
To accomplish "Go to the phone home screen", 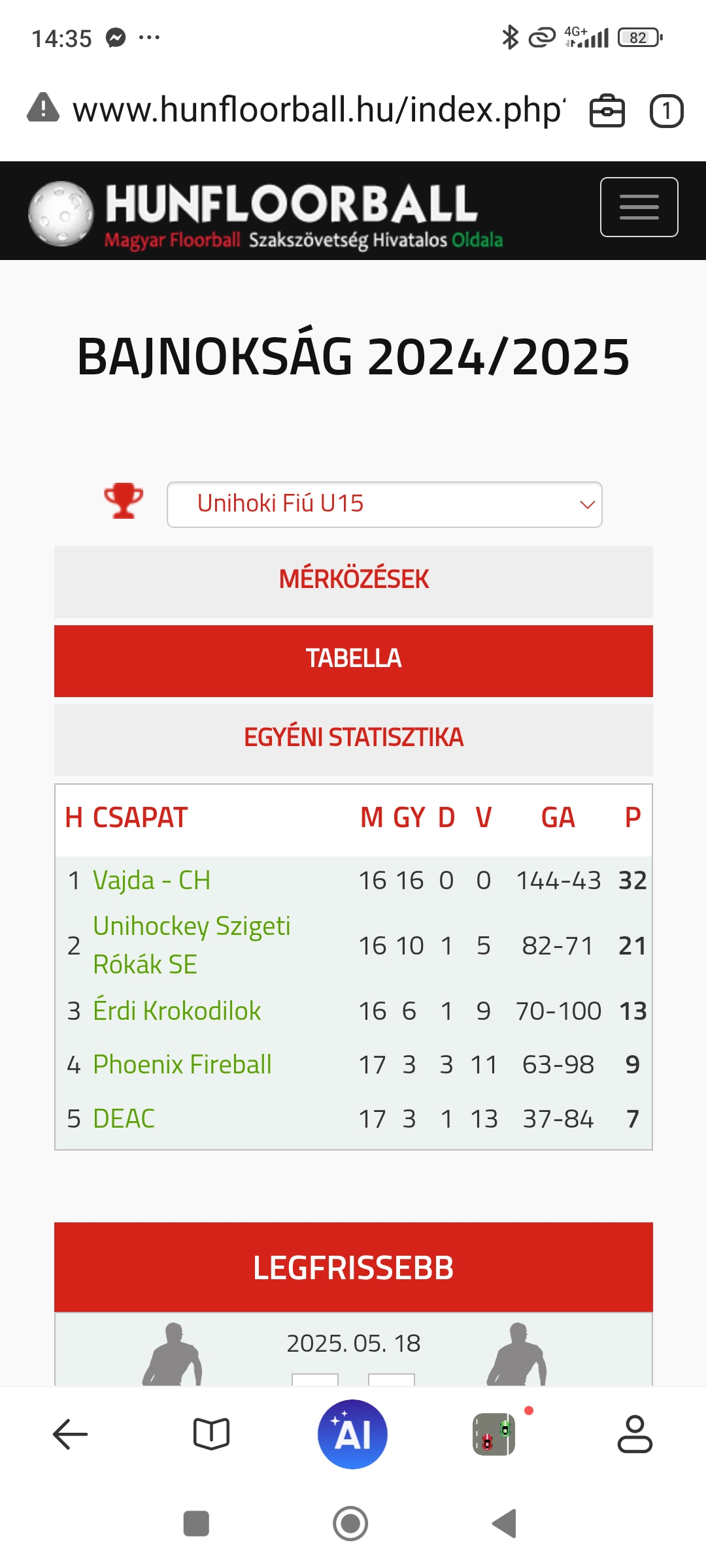I will pos(351,1524).
